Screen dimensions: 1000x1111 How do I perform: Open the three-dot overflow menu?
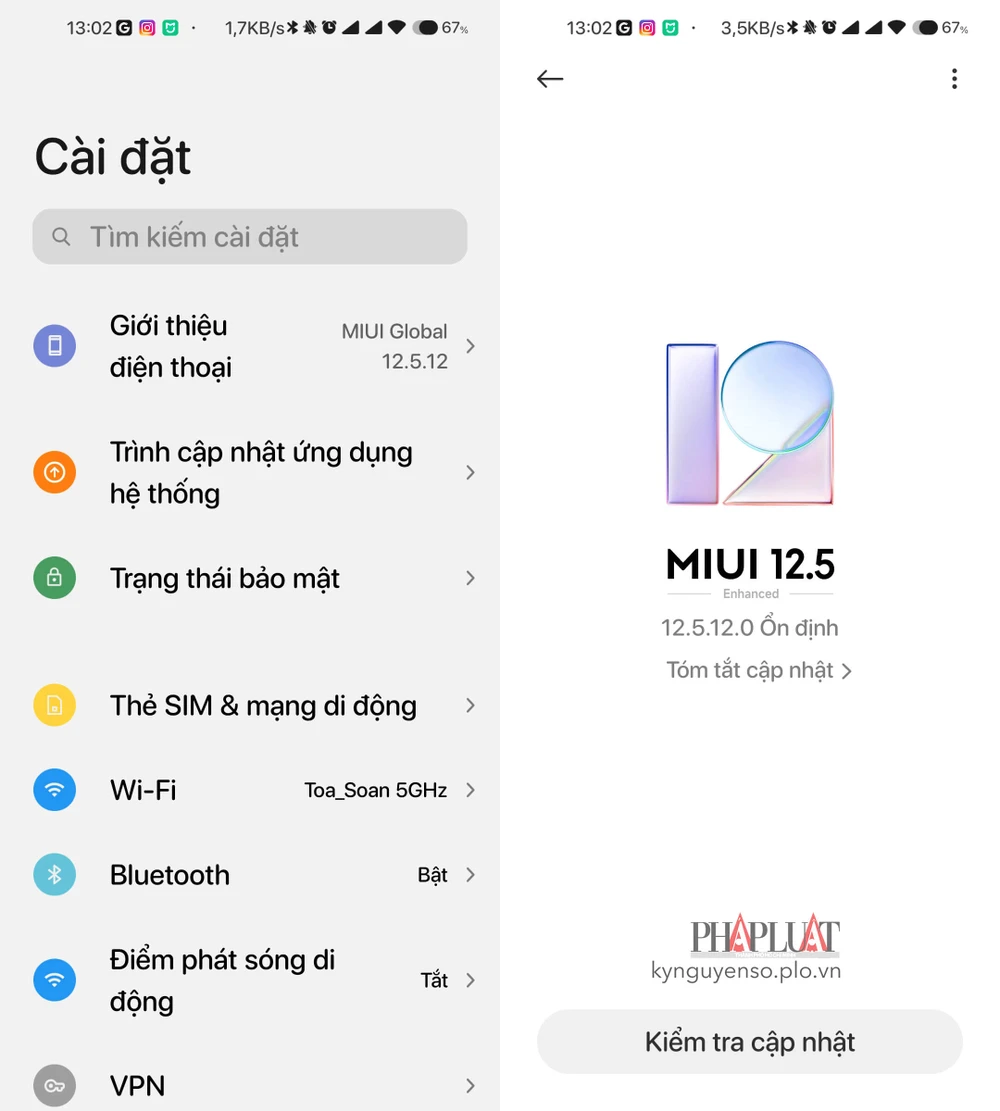click(954, 79)
